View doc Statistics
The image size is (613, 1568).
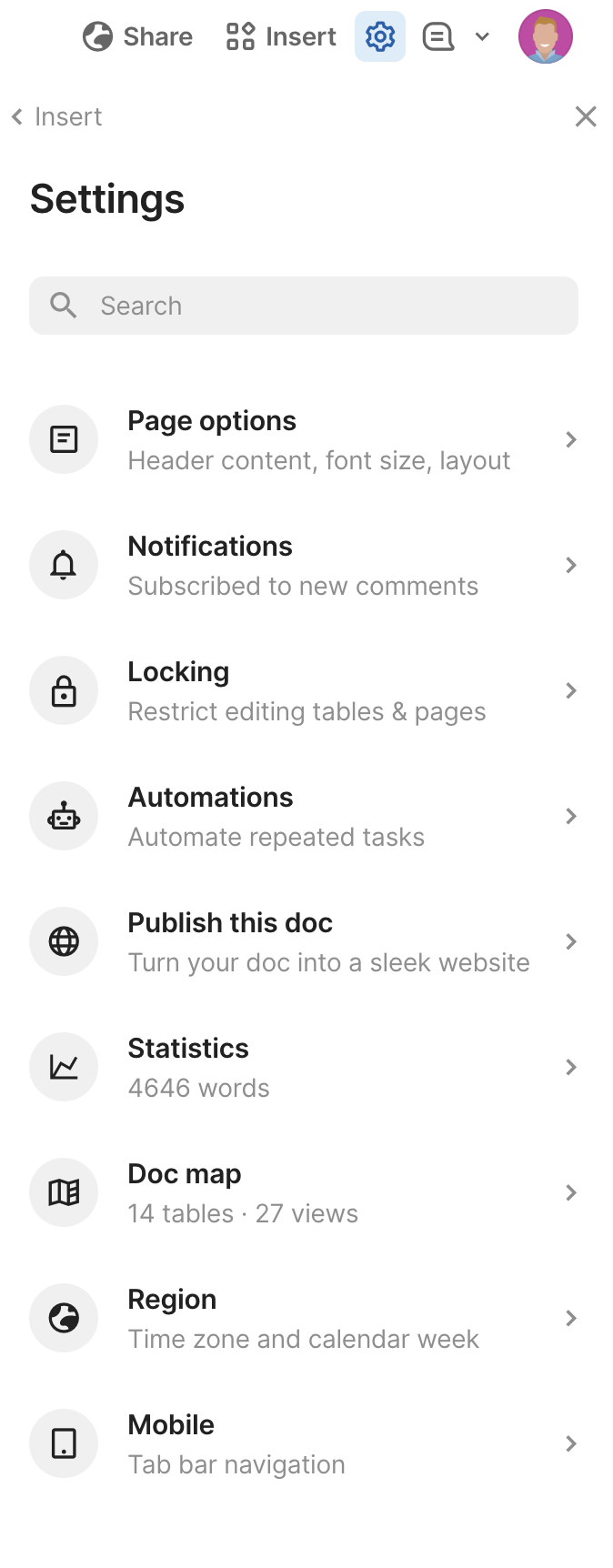pos(304,1068)
